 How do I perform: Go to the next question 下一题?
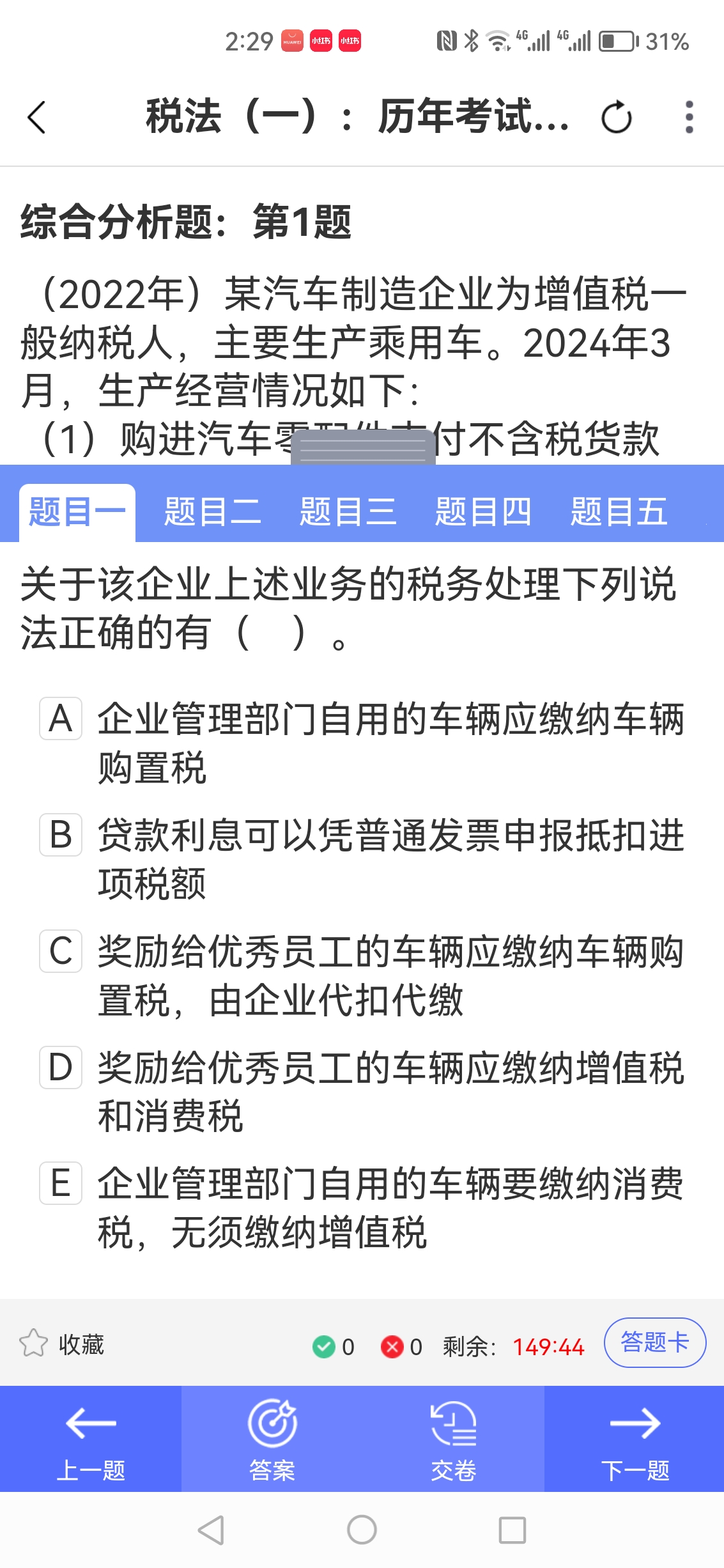(x=635, y=1440)
